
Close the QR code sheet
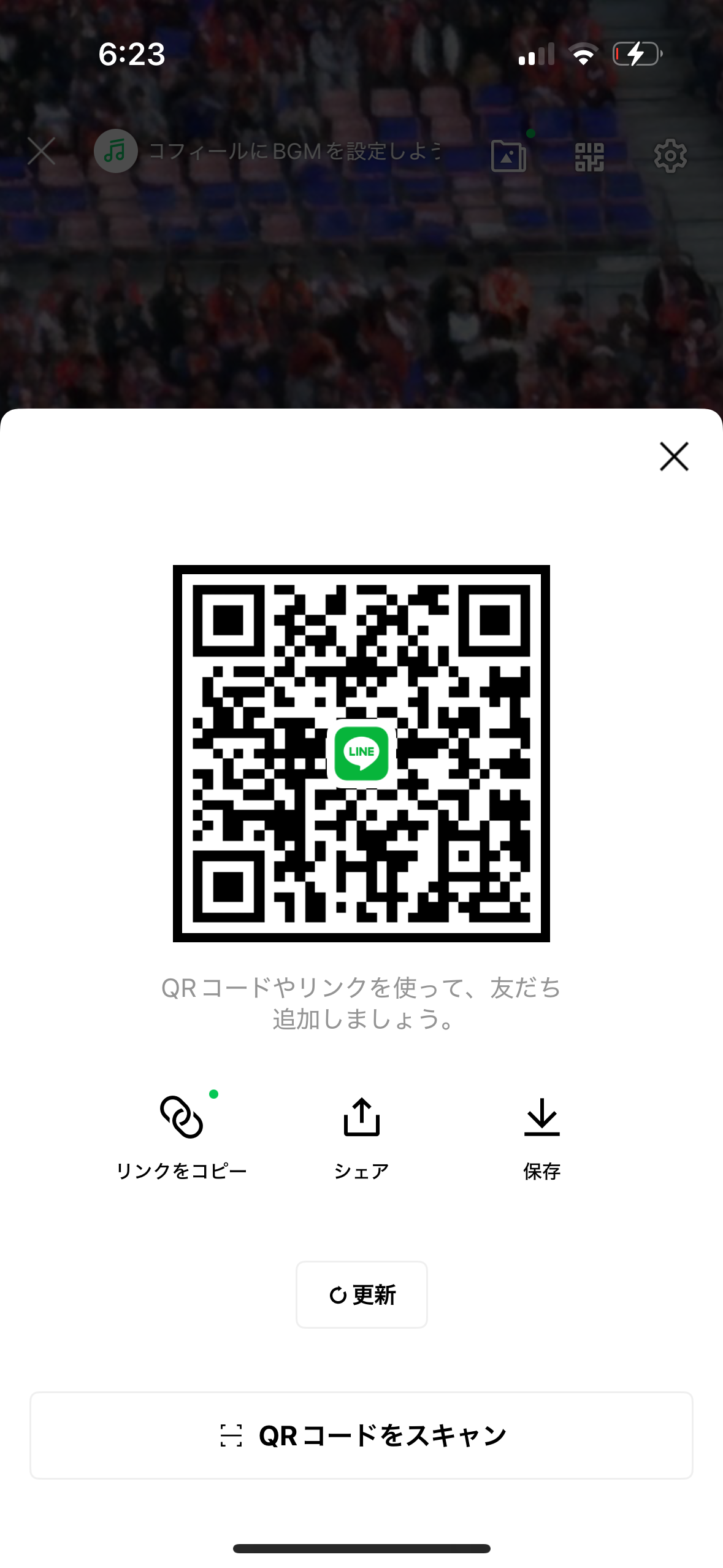(x=674, y=456)
